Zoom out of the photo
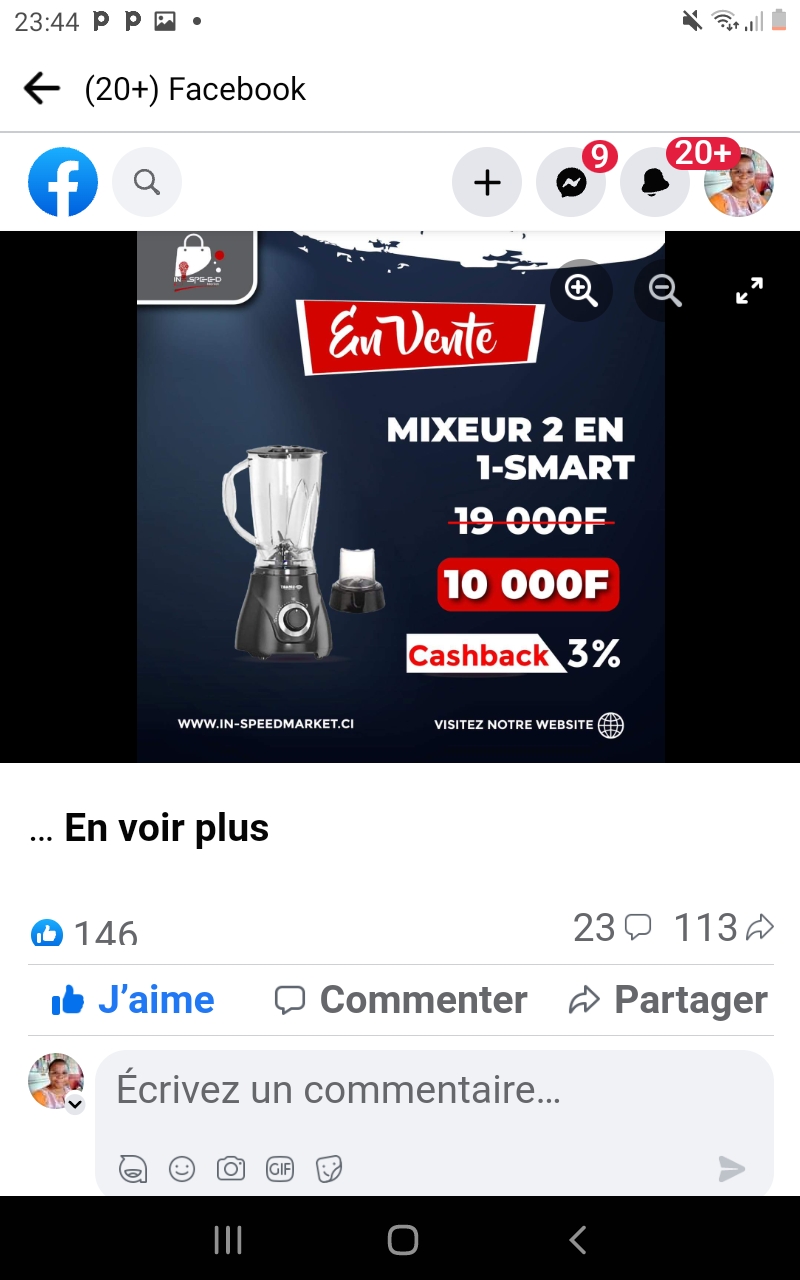 665,290
